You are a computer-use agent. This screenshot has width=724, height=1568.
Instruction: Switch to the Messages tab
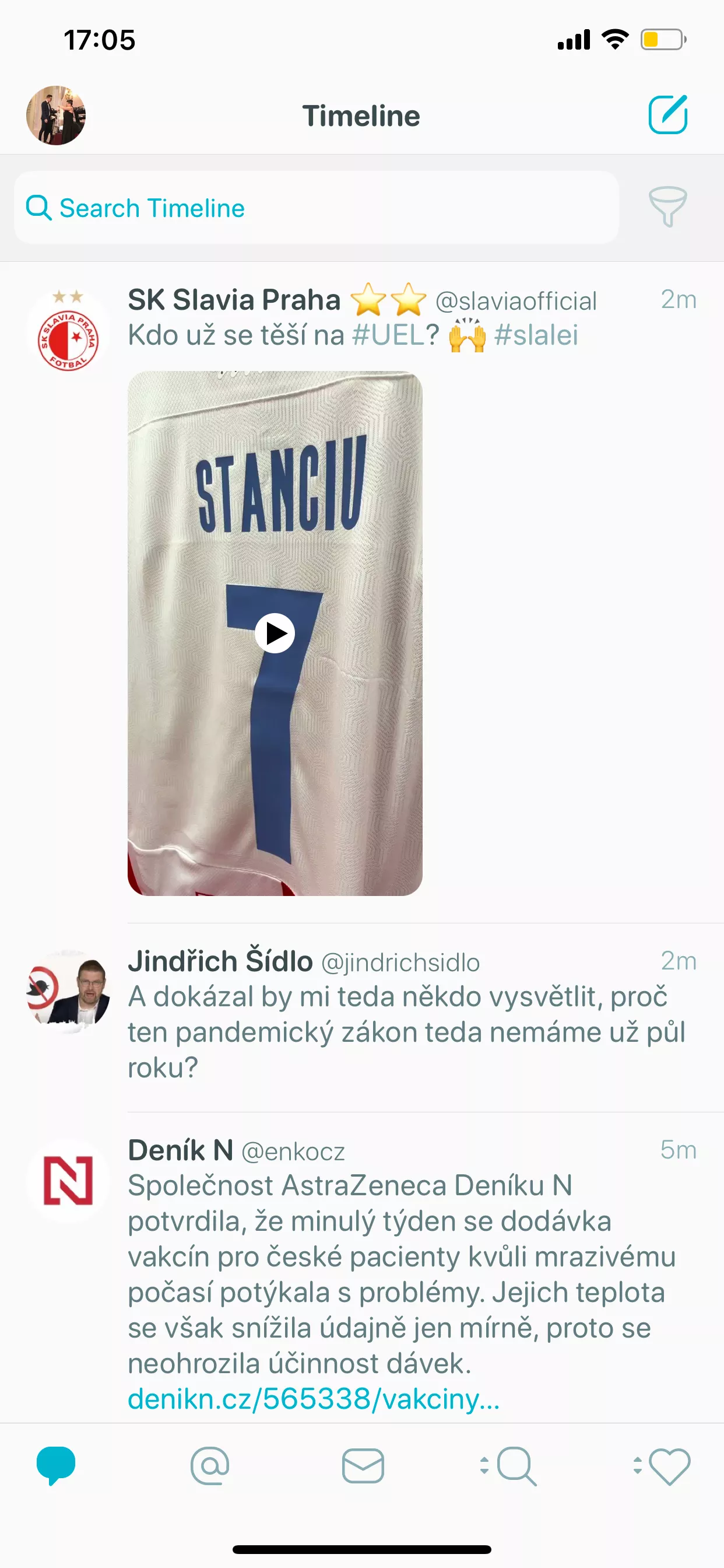pos(363,1466)
